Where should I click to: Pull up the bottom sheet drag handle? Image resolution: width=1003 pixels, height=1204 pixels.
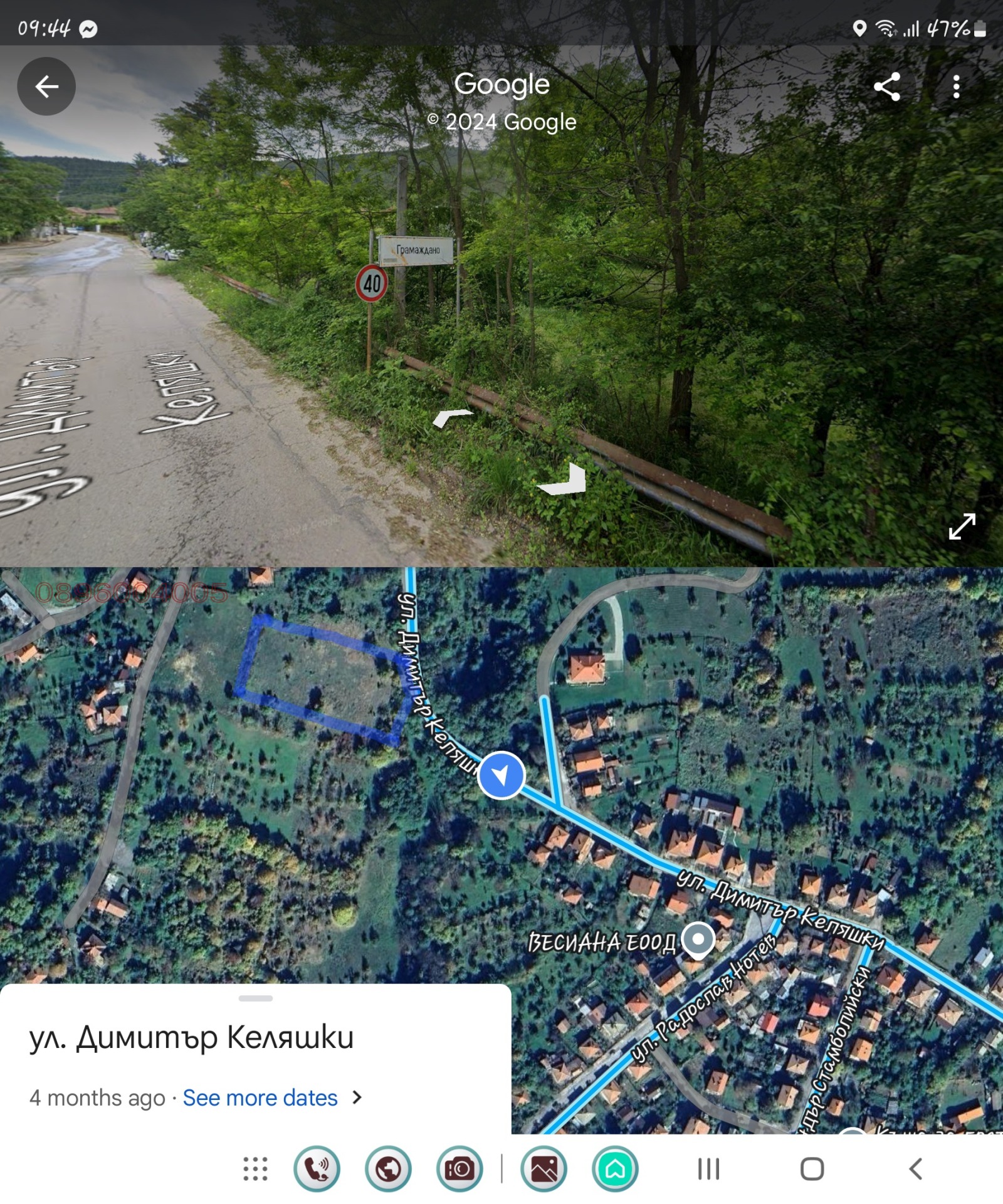point(256,997)
